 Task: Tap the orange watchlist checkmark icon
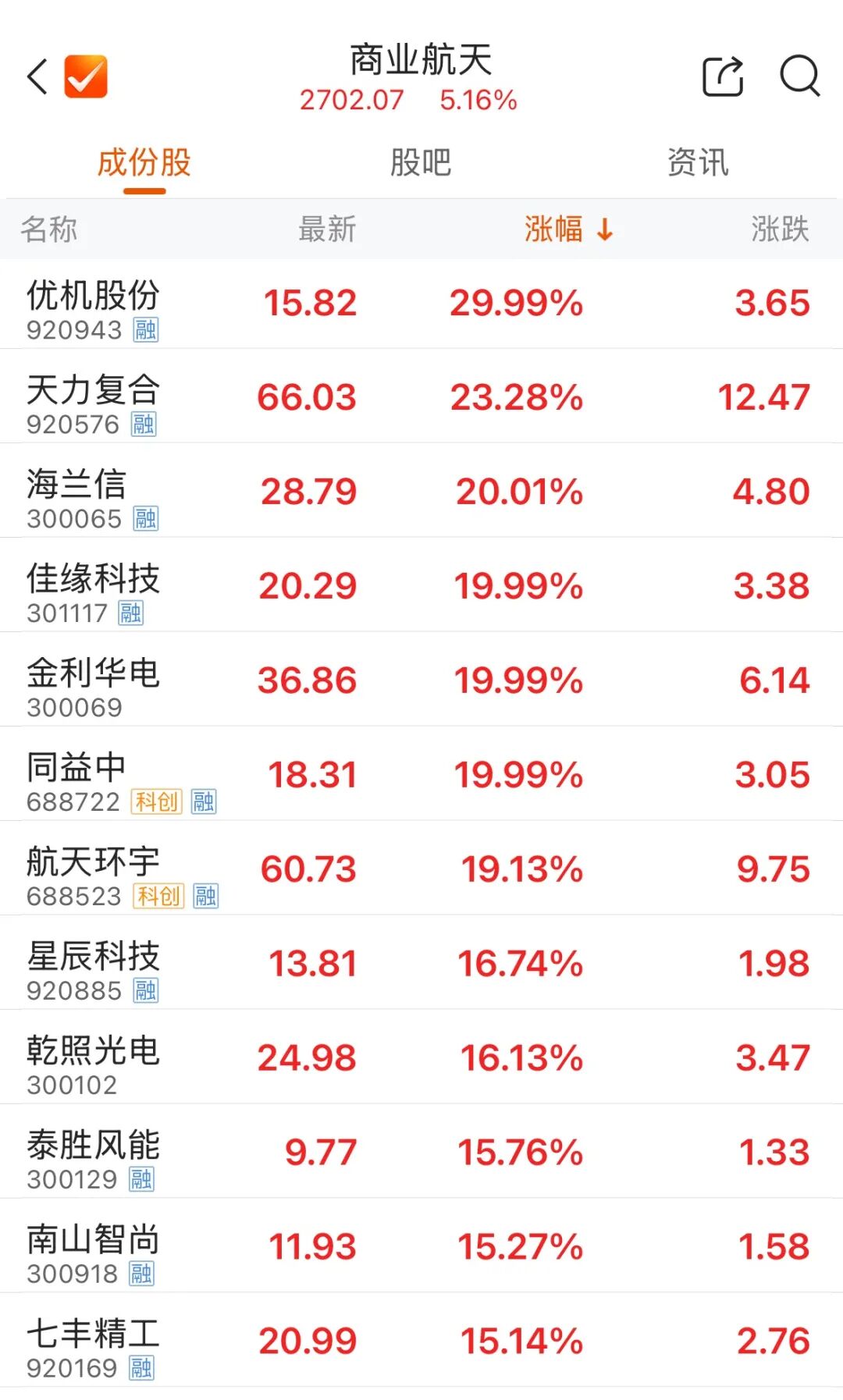point(86,76)
